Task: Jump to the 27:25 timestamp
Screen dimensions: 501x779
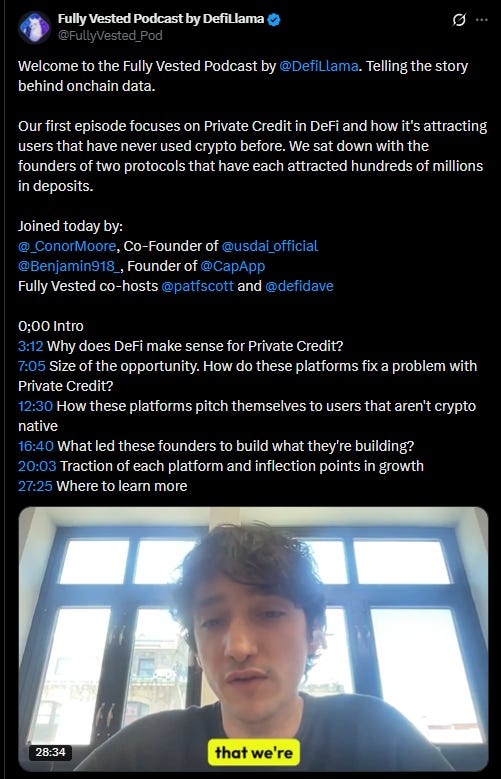Action: (x=35, y=486)
